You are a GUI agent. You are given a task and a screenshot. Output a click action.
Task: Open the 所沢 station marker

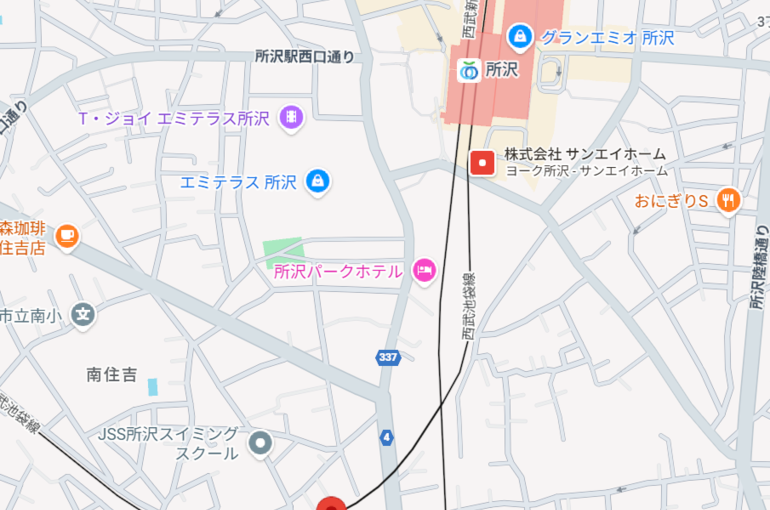(468, 70)
